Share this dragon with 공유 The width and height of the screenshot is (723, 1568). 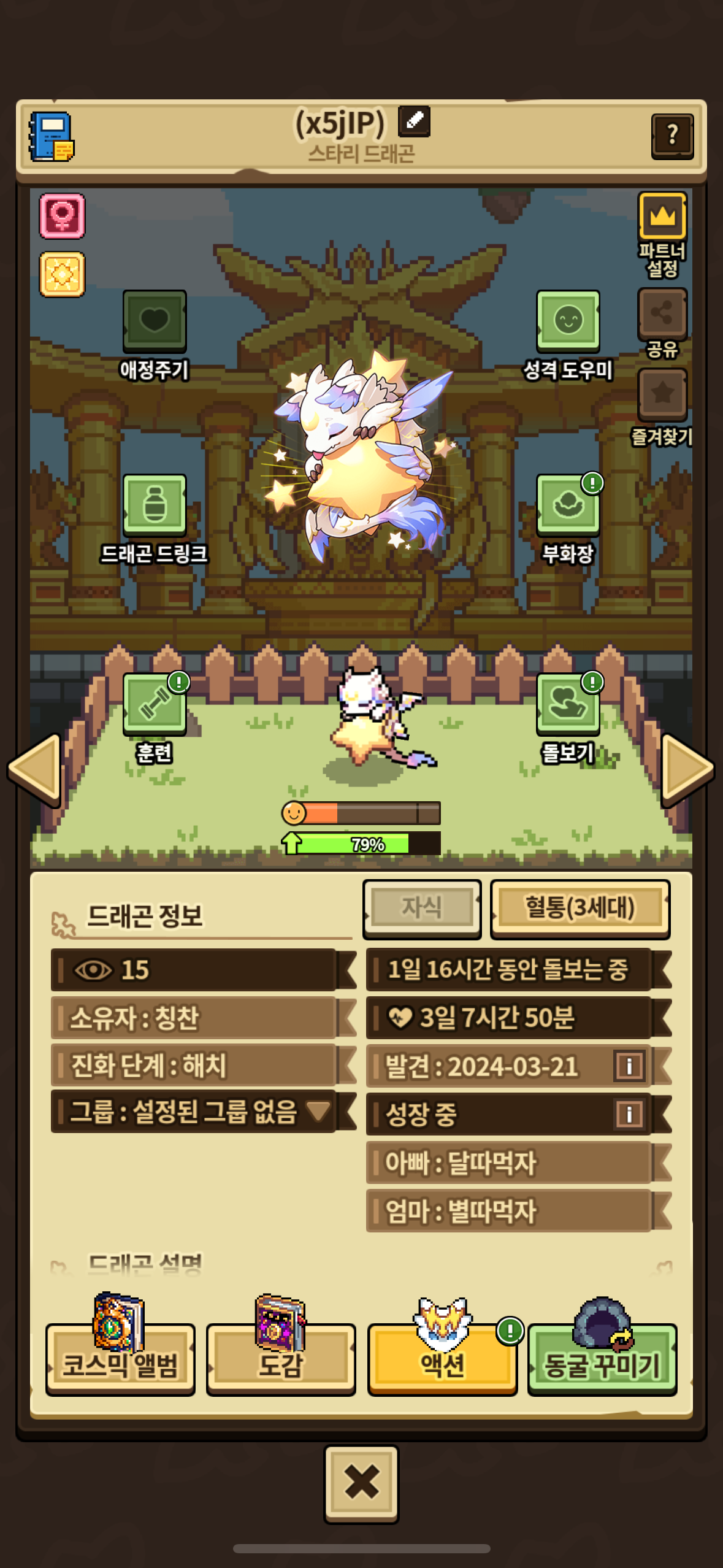[662, 313]
